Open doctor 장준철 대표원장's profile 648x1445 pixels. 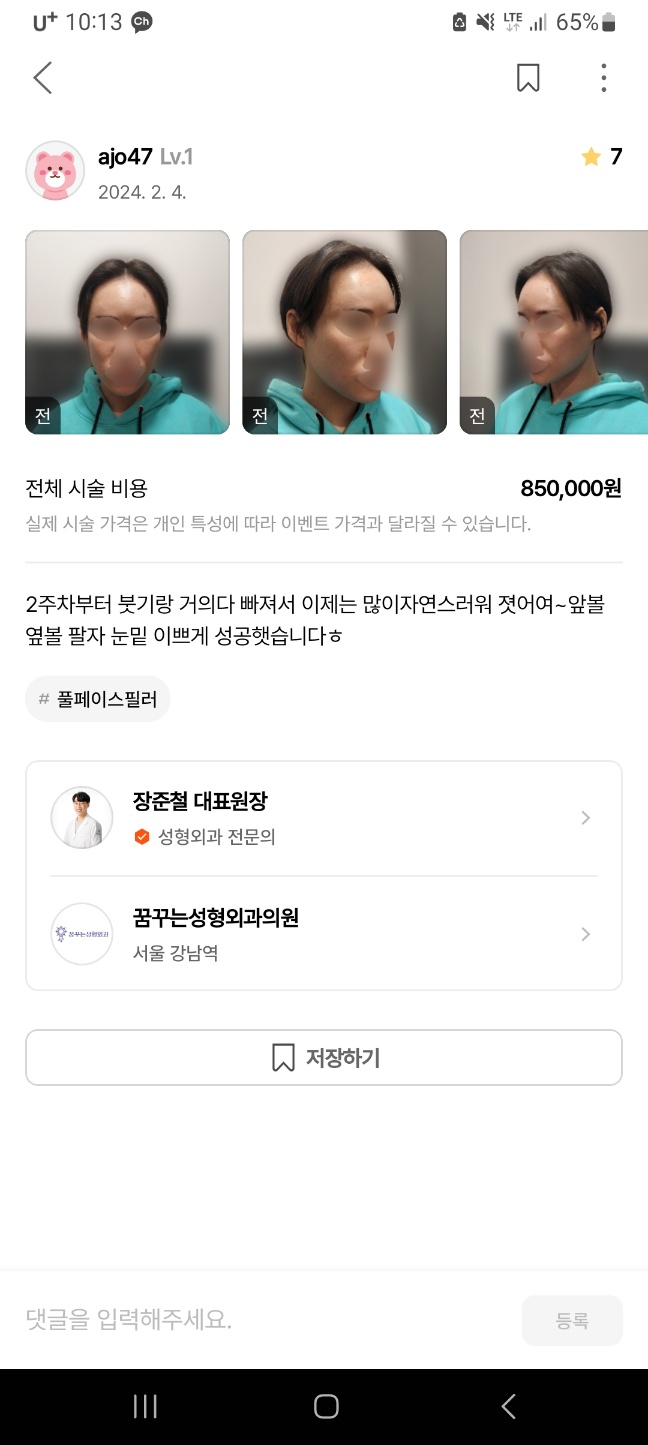(323, 818)
